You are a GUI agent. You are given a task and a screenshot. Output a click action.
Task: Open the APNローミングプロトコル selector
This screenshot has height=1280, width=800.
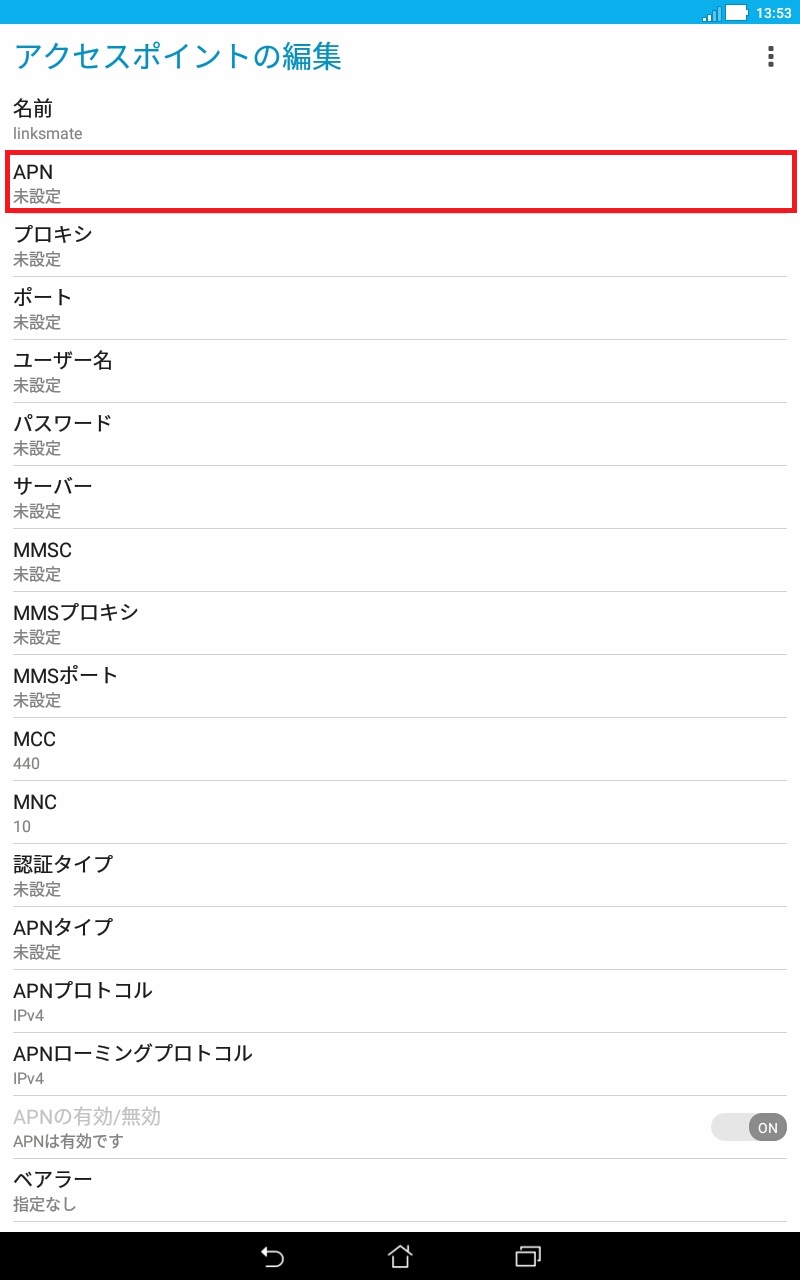400,1063
